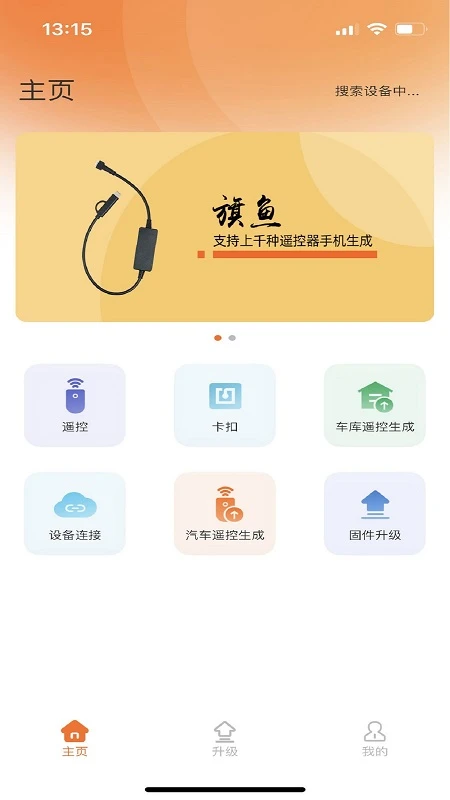Tap the second banner page indicator dot
Viewport: 450px width, 800px height.
[x=232, y=338]
